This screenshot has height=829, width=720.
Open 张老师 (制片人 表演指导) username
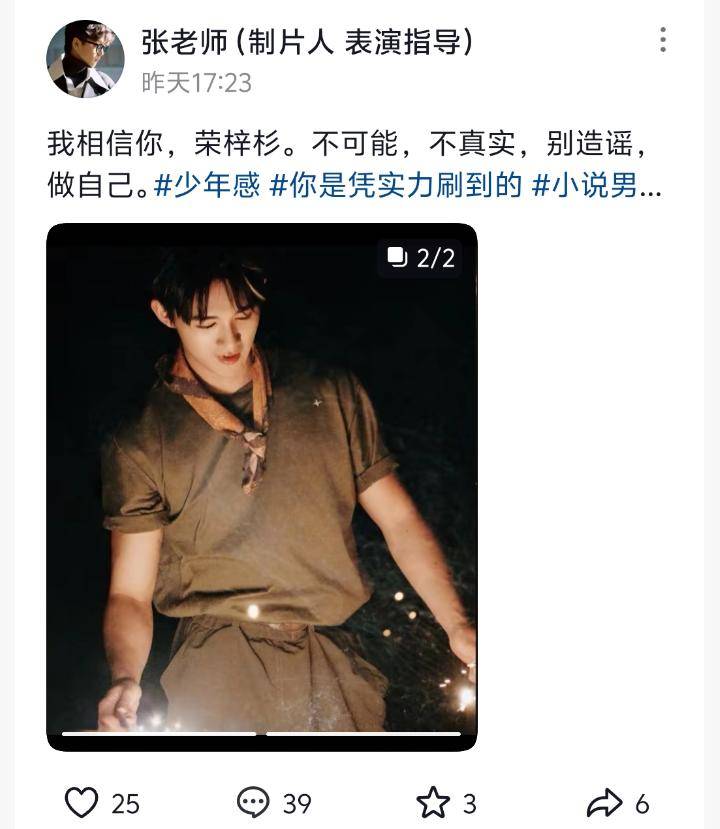point(307,41)
